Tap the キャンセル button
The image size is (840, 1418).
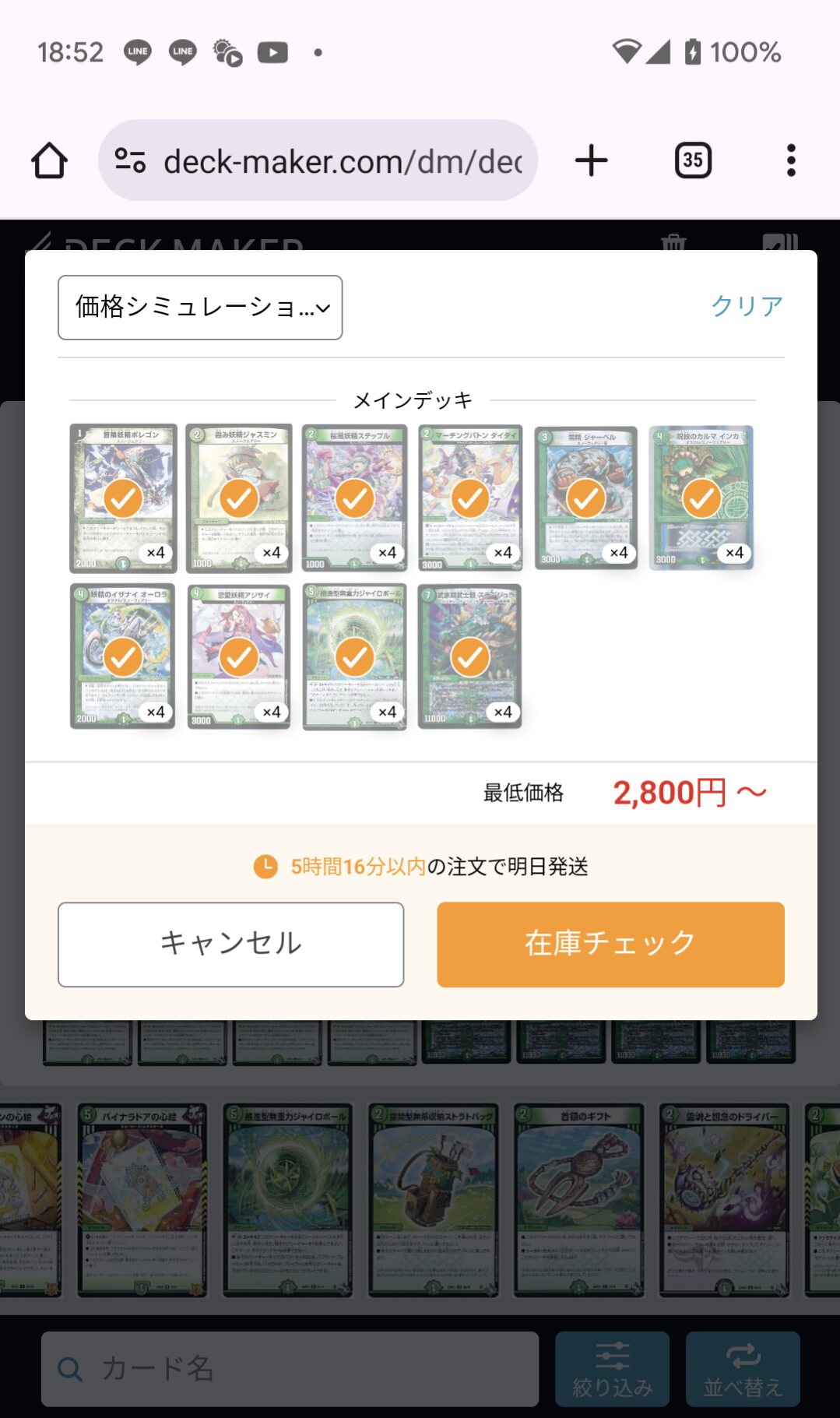[x=230, y=945]
